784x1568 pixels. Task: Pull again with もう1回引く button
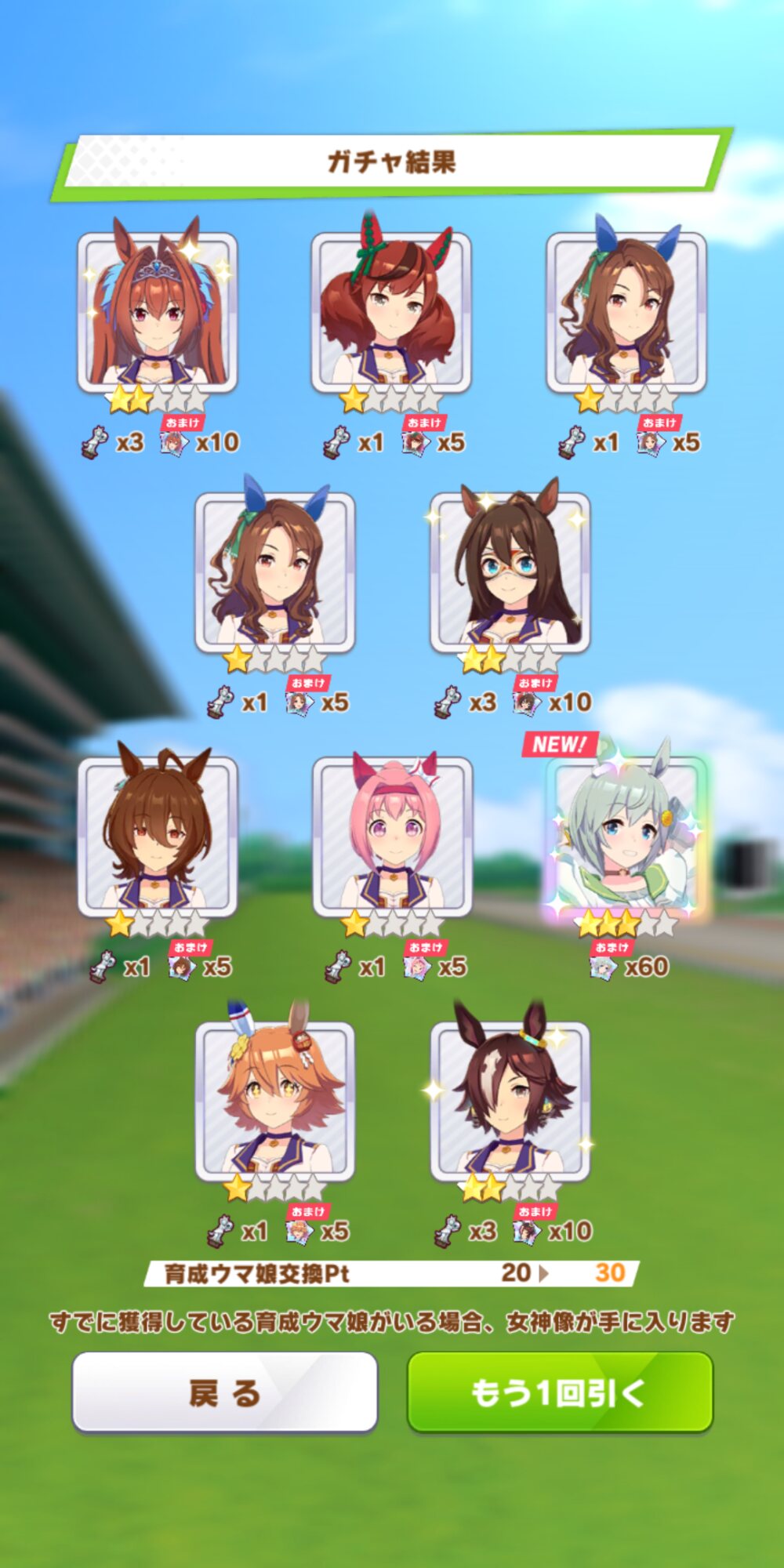(x=560, y=1392)
